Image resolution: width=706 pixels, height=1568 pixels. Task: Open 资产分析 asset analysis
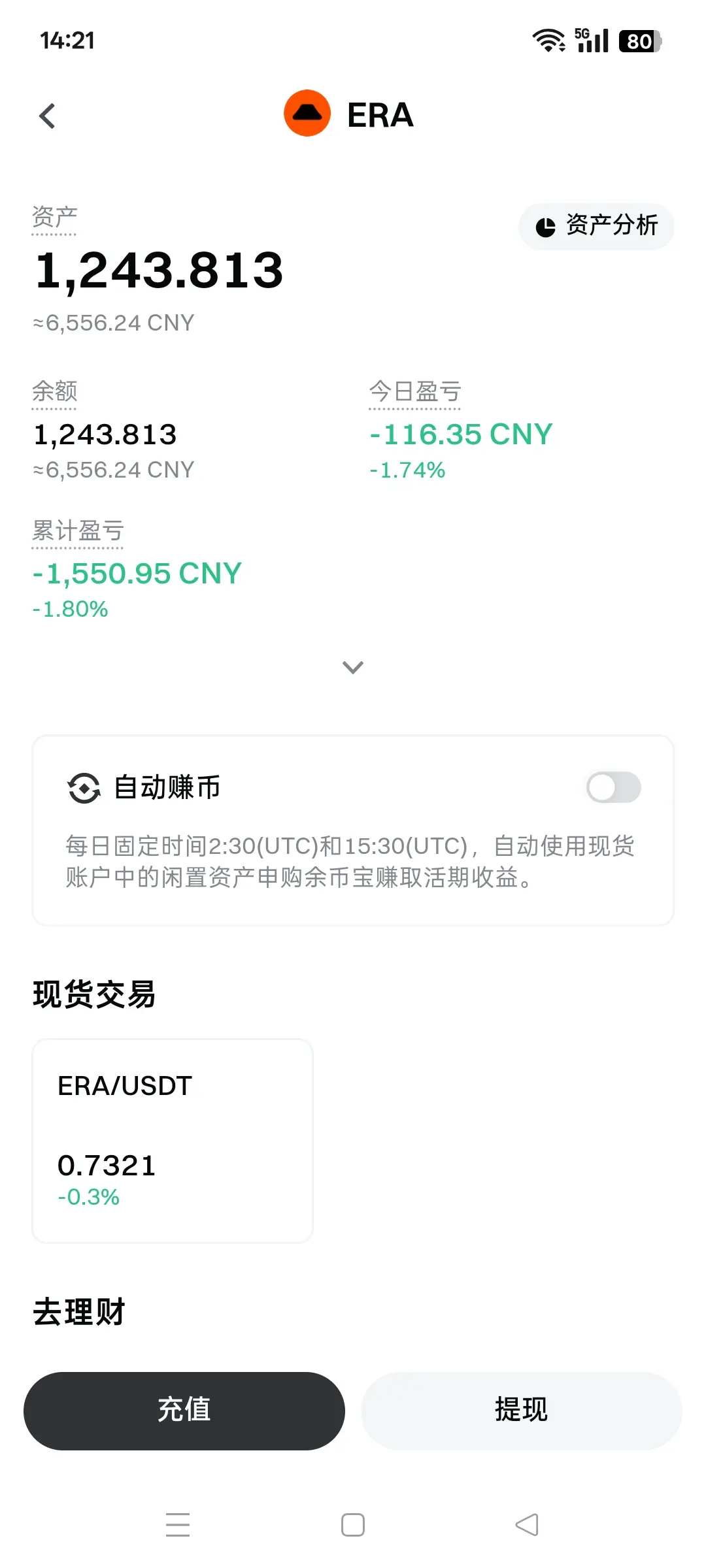pos(596,226)
